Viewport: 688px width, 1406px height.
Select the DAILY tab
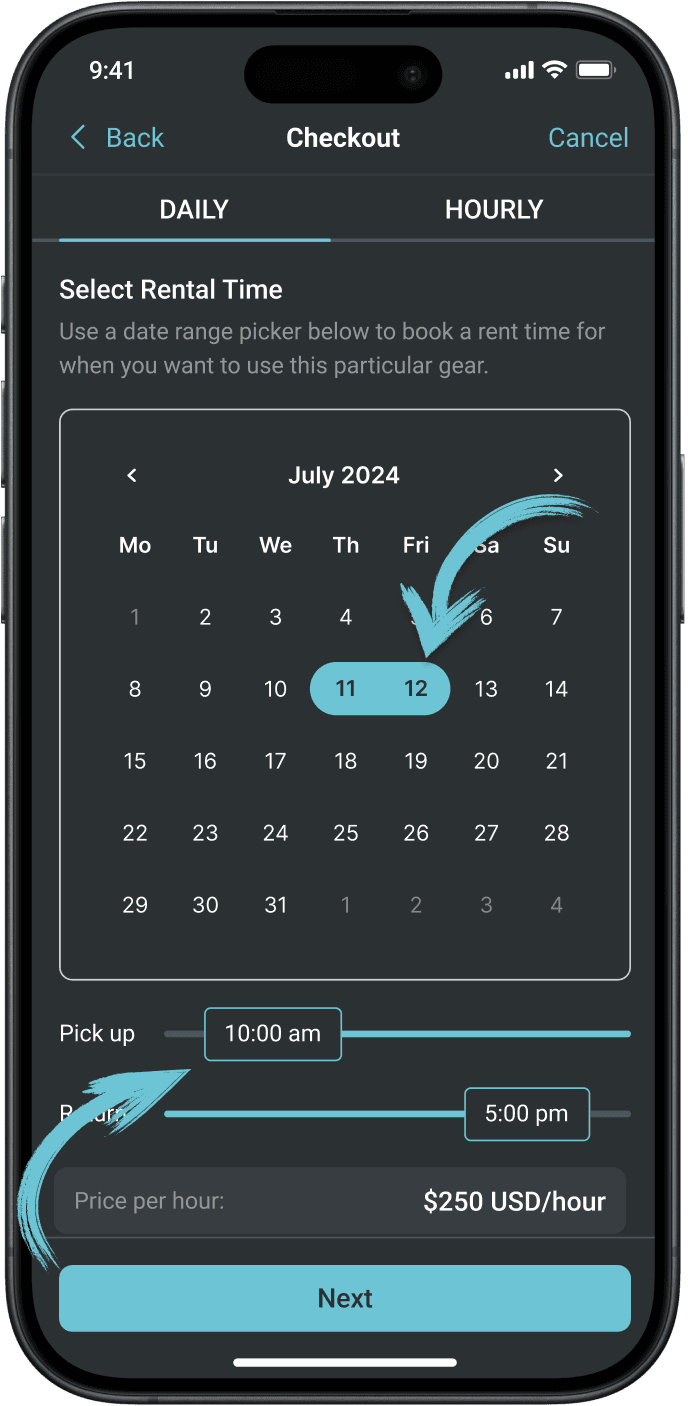pyautogui.click(x=194, y=210)
